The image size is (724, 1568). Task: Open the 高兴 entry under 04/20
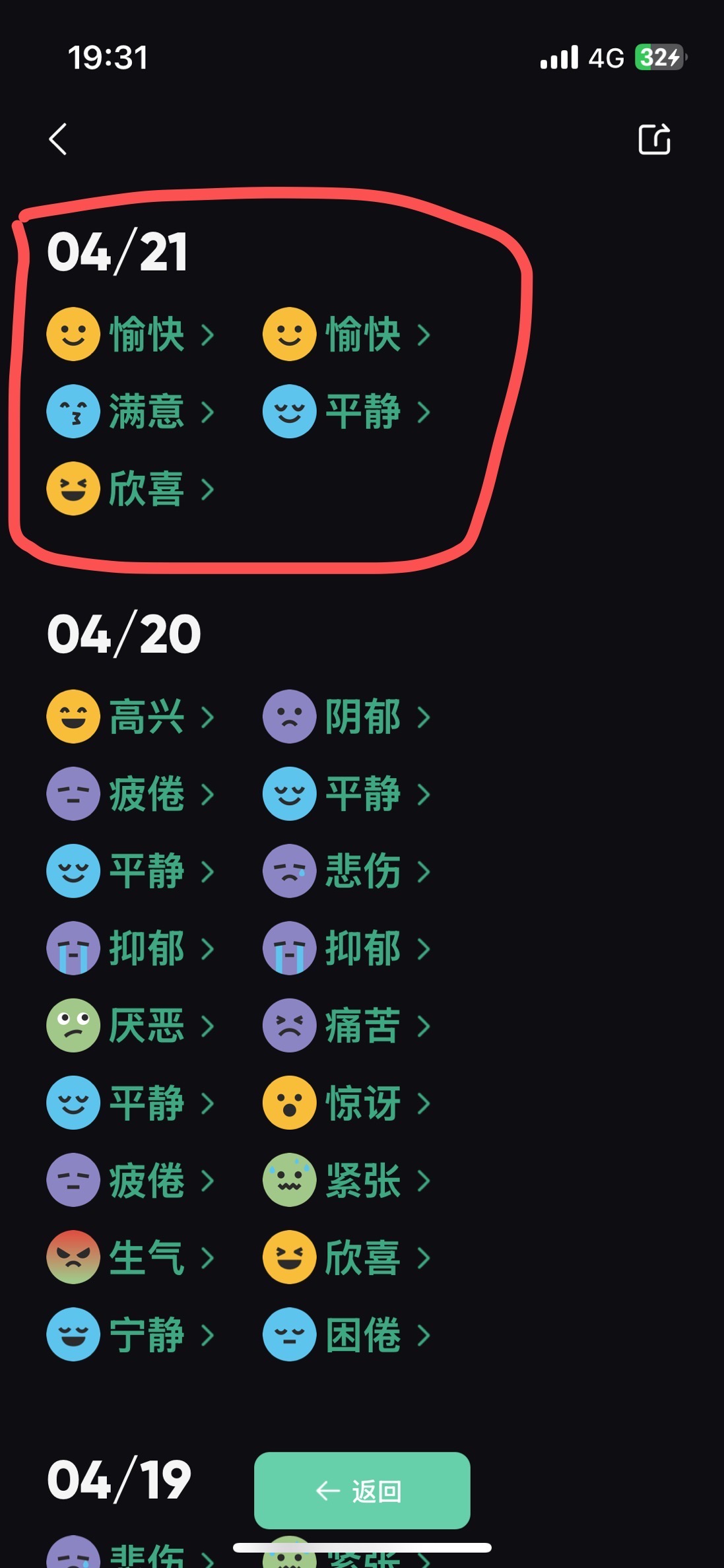click(131, 717)
